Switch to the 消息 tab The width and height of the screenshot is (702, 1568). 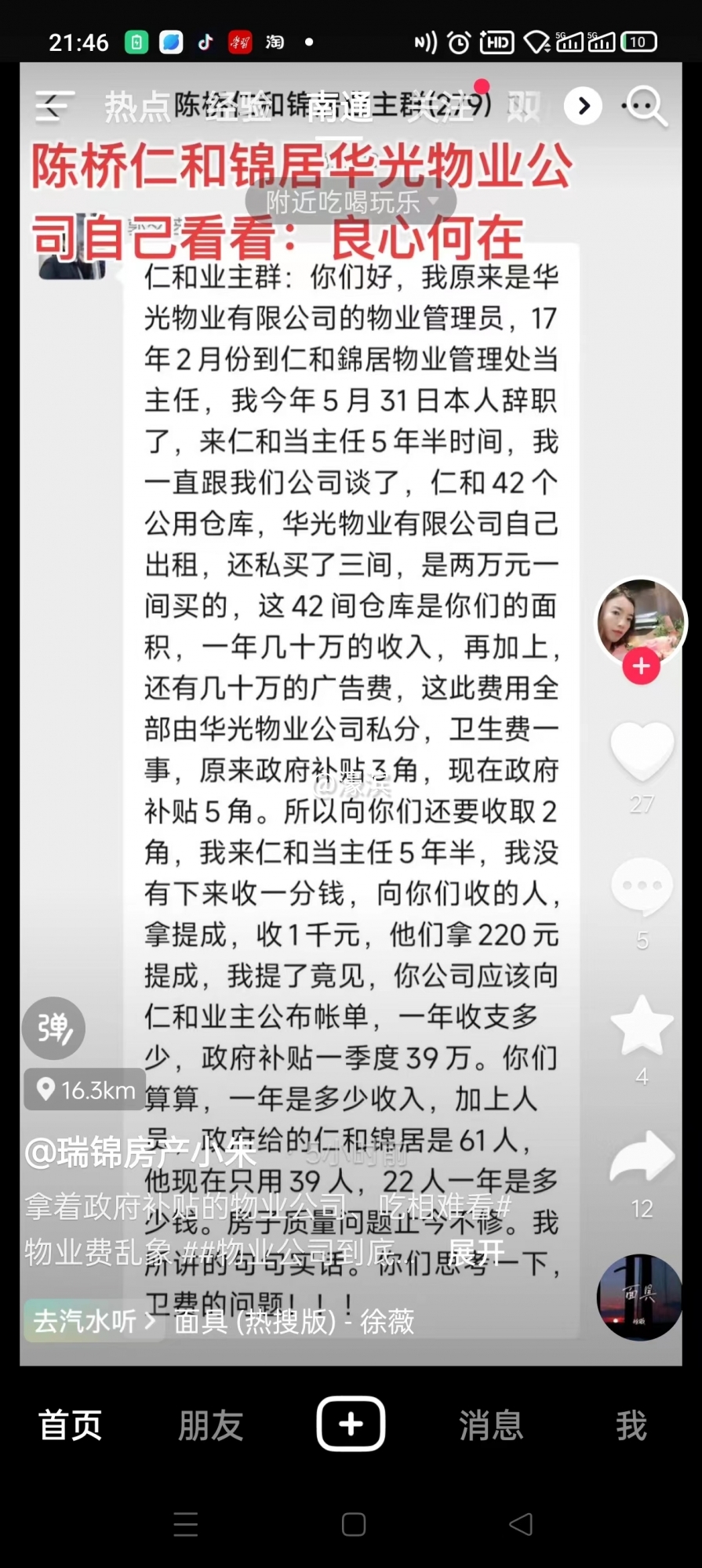[491, 1425]
